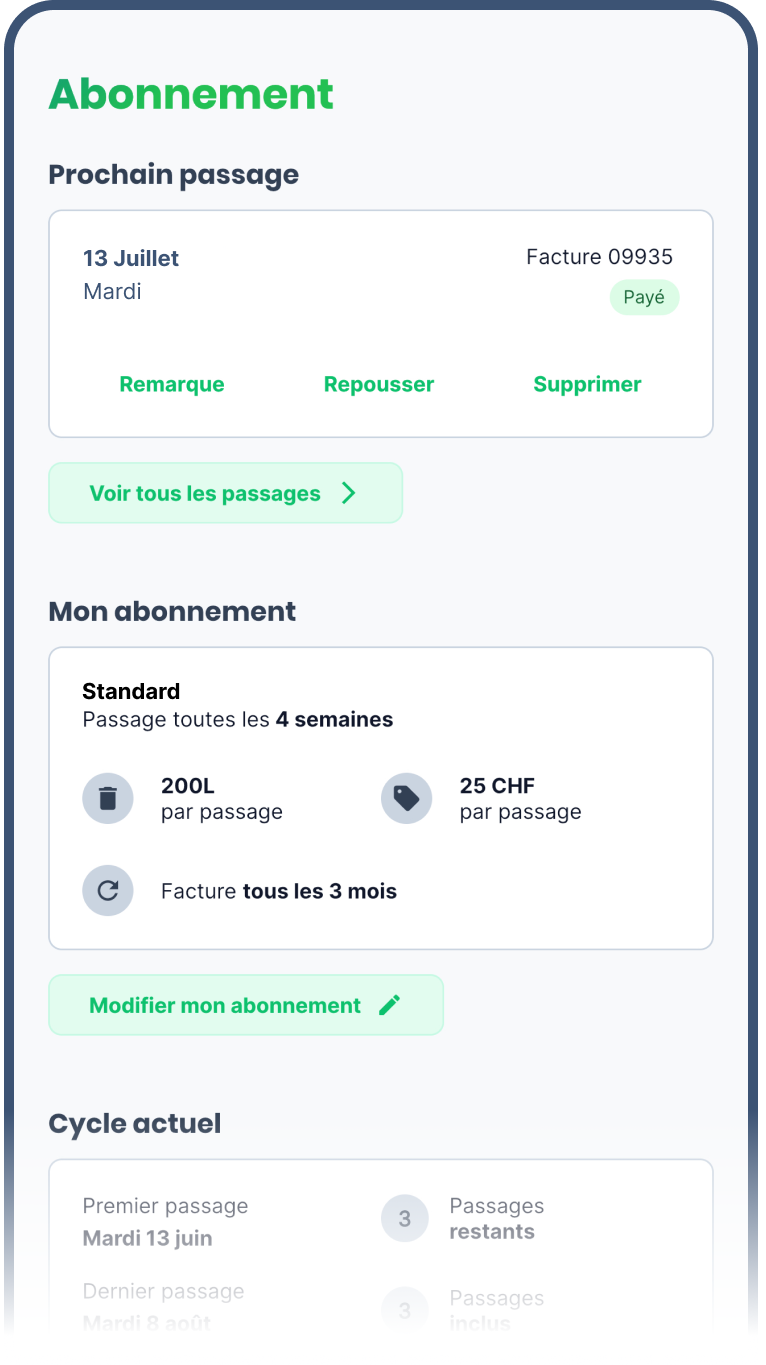Postpone the passage with Repousser
The image size is (766, 1365).
(379, 385)
